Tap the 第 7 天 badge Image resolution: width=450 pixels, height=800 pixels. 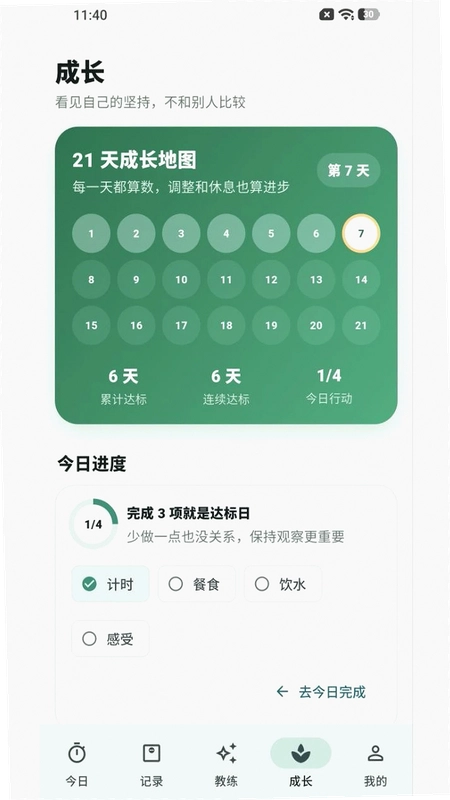pos(348,170)
